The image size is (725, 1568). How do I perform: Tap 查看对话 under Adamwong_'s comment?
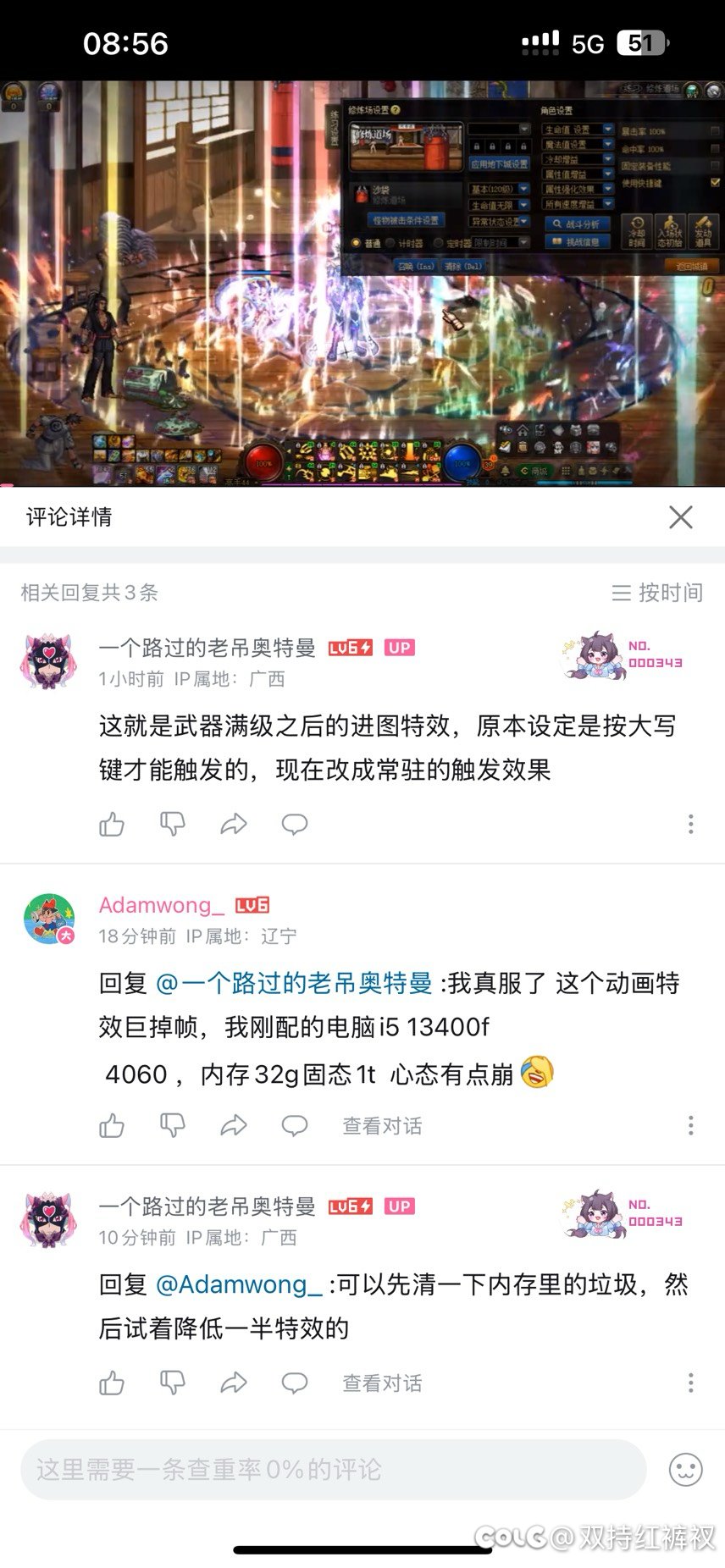click(x=382, y=1125)
